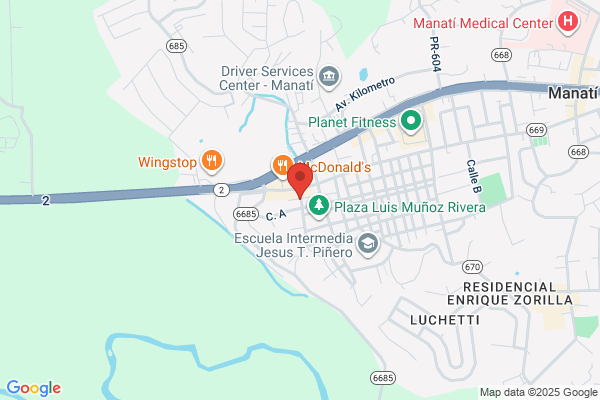The width and height of the screenshot is (600, 400).
Task: Select the Wingstop restaurant marker
Action: tap(212, 161)
